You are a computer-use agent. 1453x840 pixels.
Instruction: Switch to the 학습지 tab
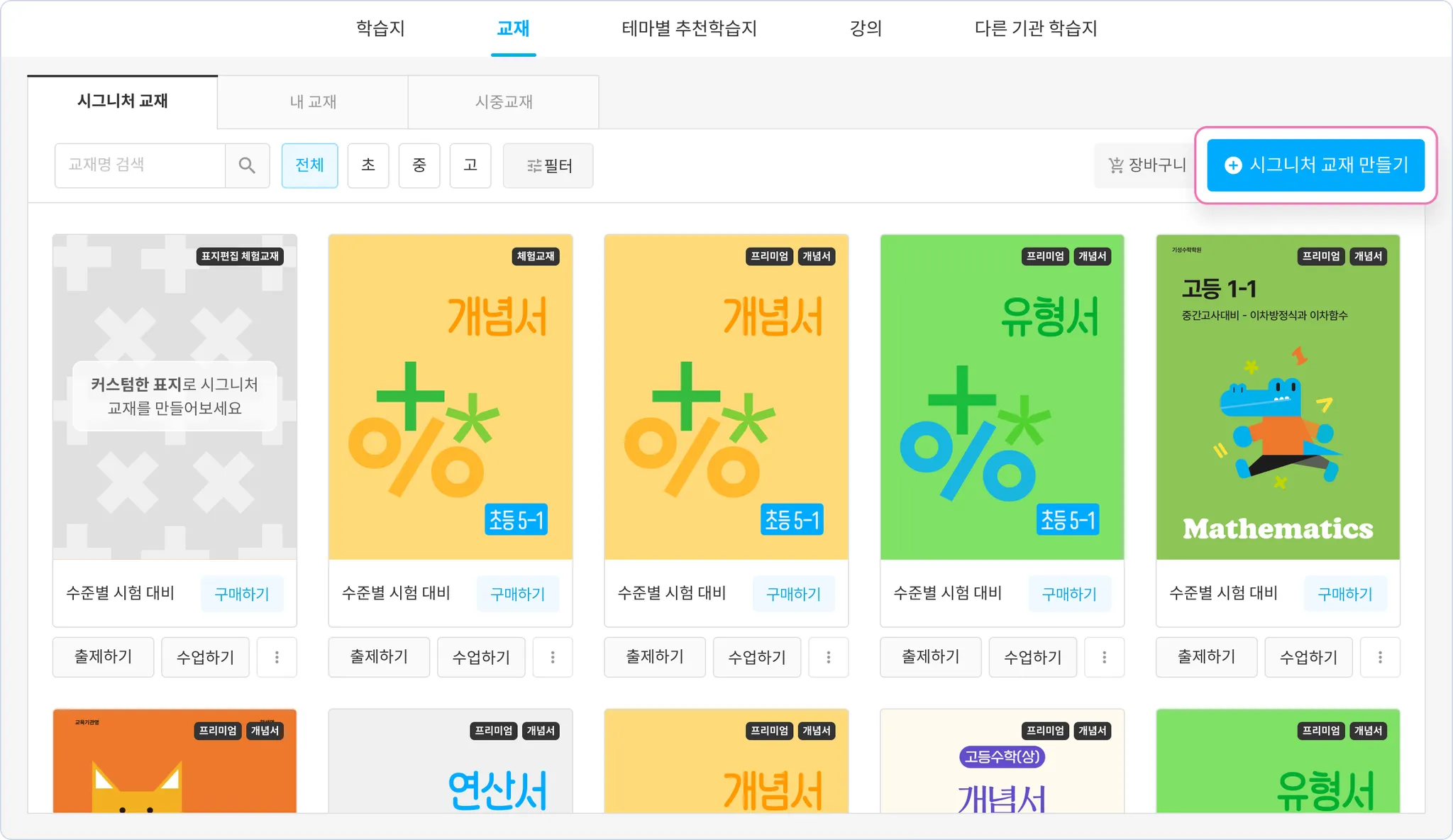(x=380, y=28)
